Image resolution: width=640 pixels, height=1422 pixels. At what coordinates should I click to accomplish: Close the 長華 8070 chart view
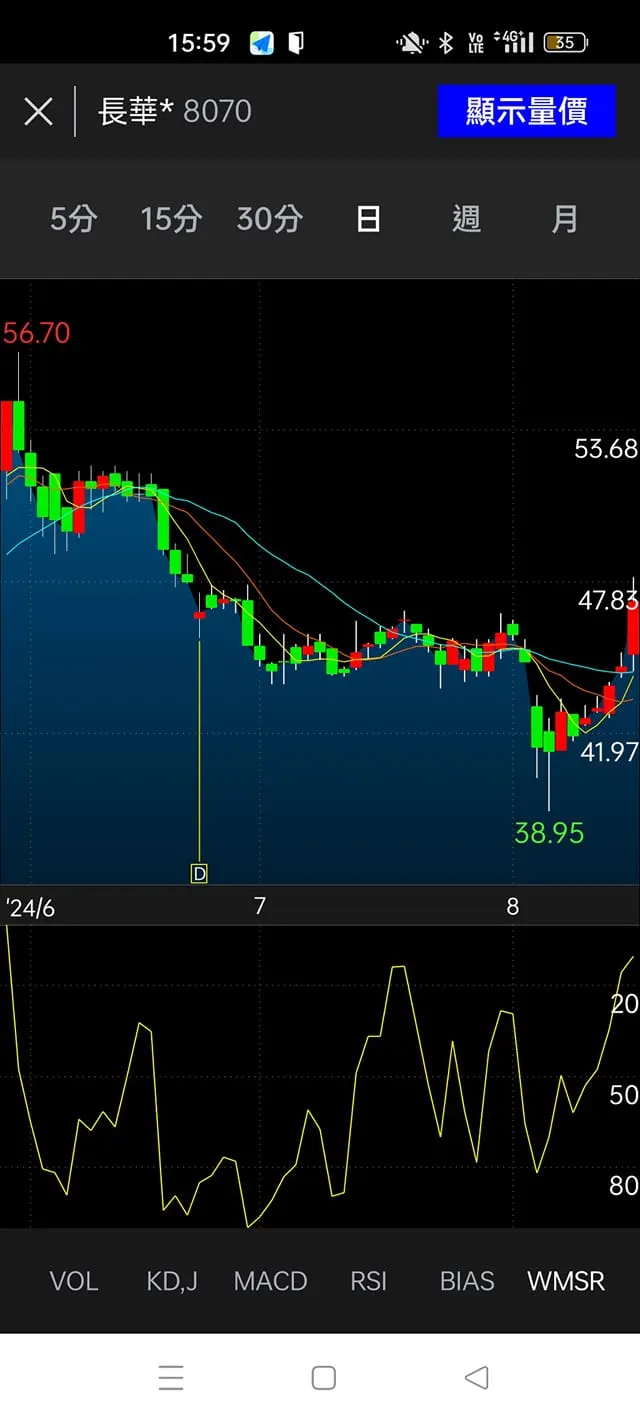(38, 111)
